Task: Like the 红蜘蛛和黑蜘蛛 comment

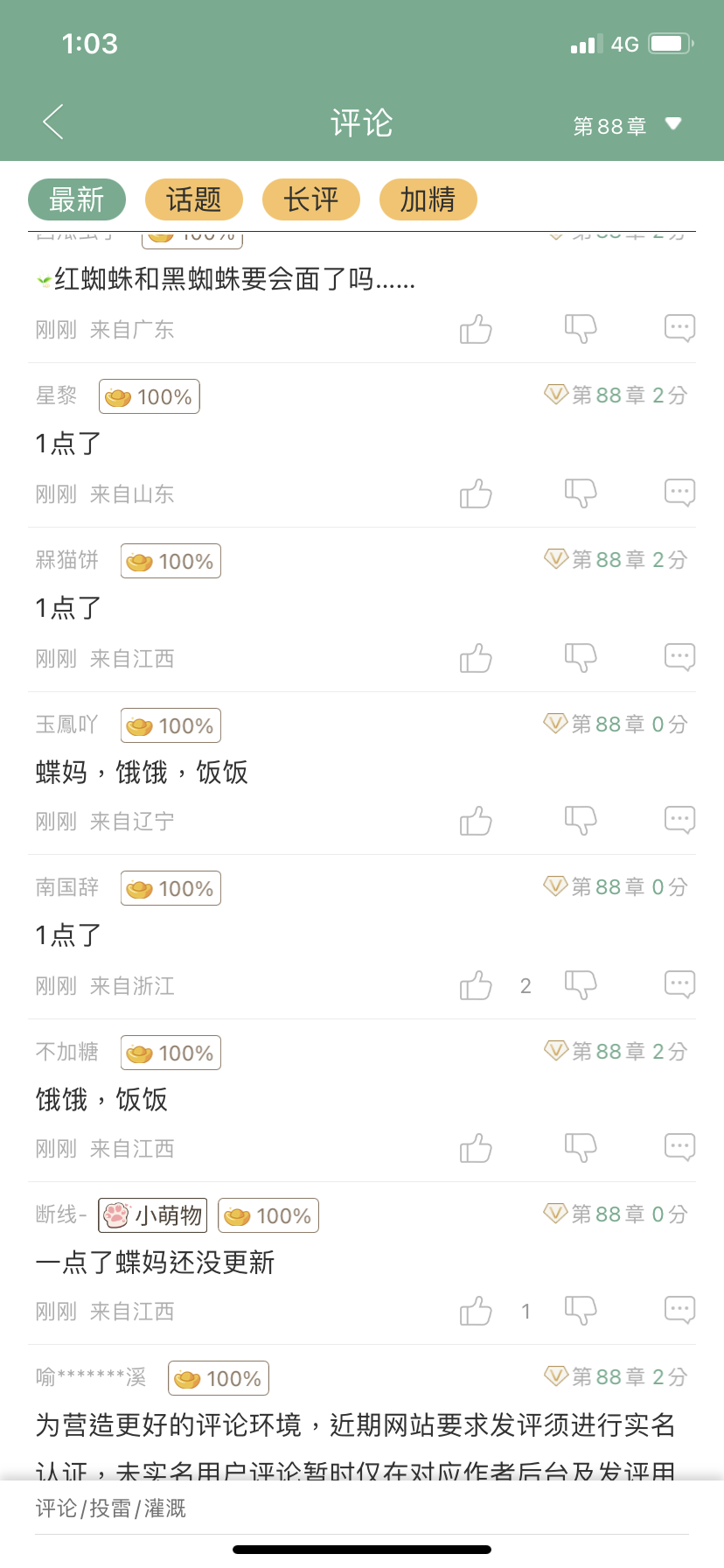Action: click(476, 329)
